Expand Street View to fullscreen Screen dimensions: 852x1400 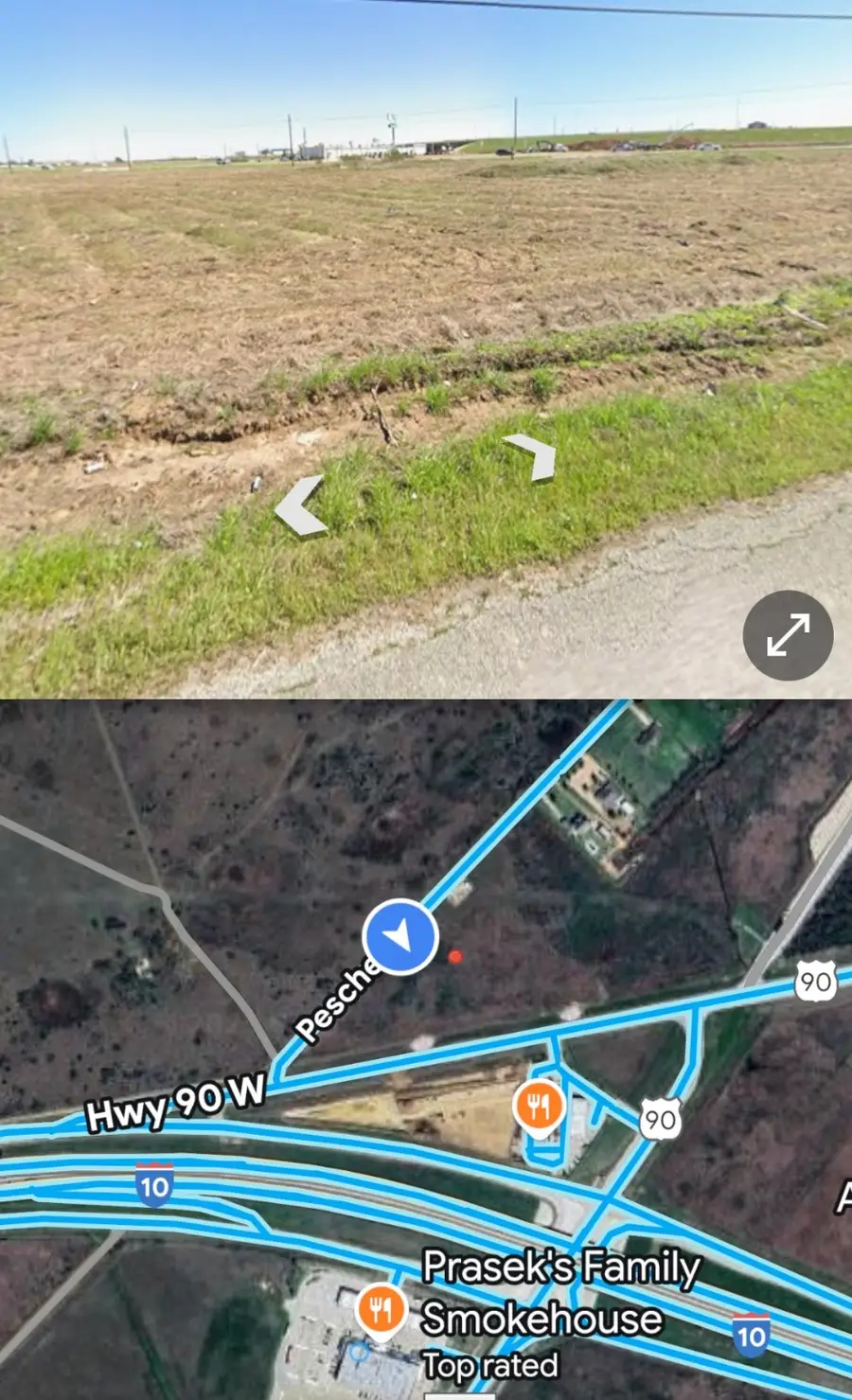[x=790, y=635]
